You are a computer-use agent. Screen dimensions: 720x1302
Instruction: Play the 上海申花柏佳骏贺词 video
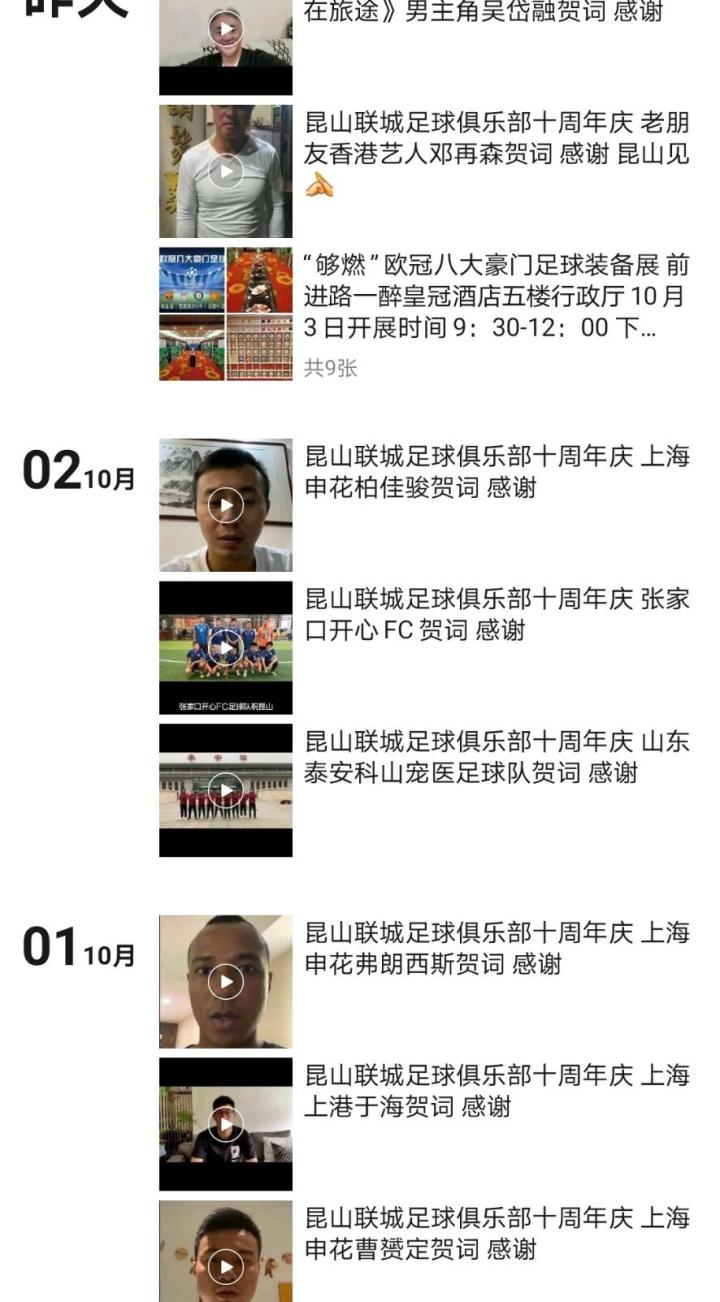pyautogui.click(x=226, y=505)
